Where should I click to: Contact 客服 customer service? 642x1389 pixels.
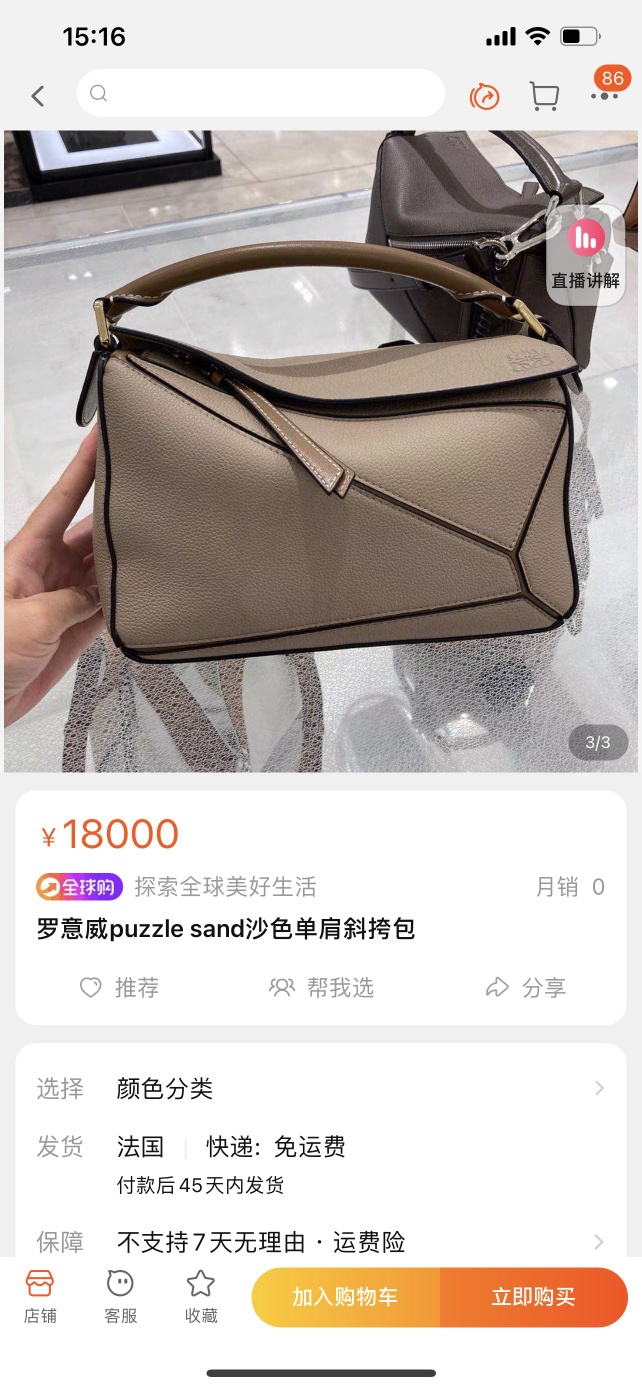coord(120,1296)
